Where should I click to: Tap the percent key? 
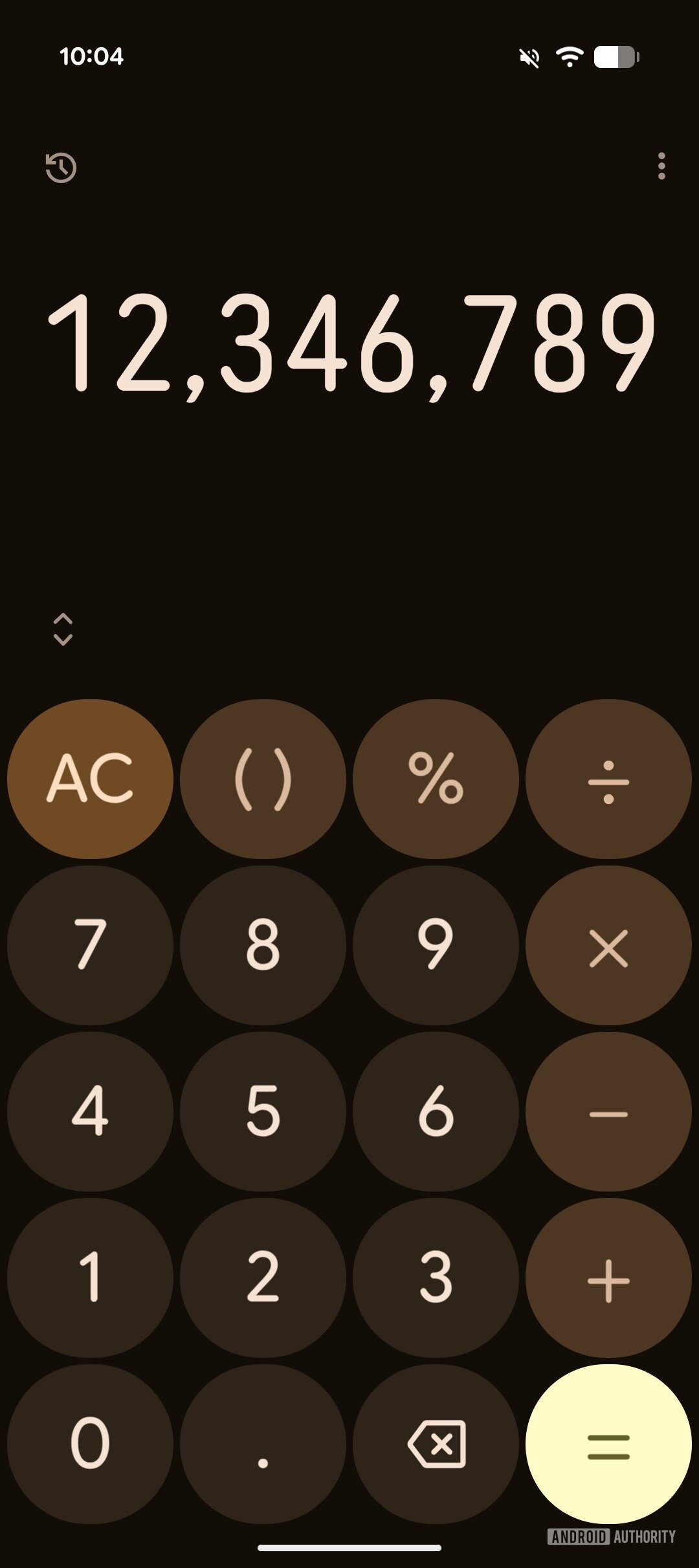[436, 779]
